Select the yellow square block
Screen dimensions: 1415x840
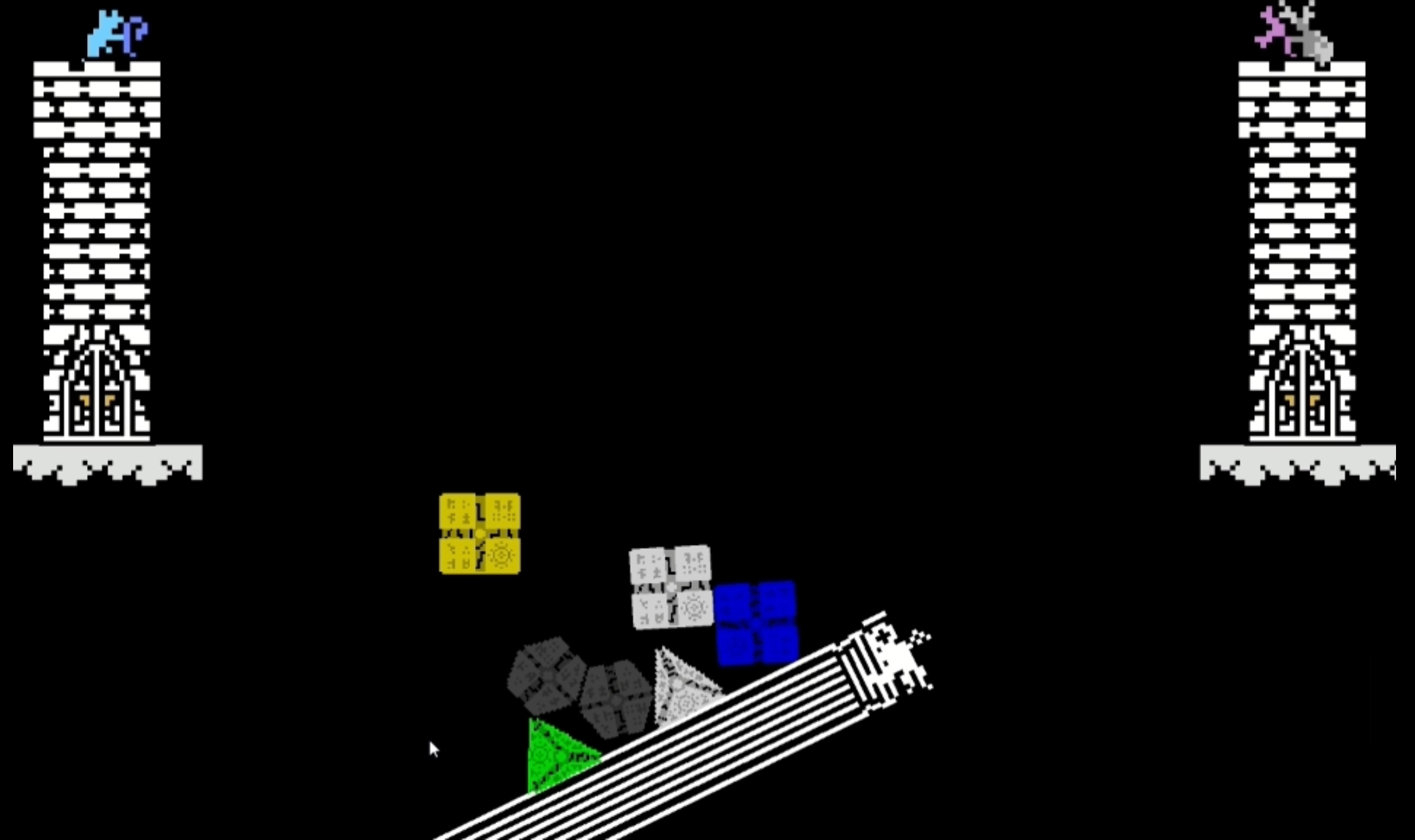[480, 534]
